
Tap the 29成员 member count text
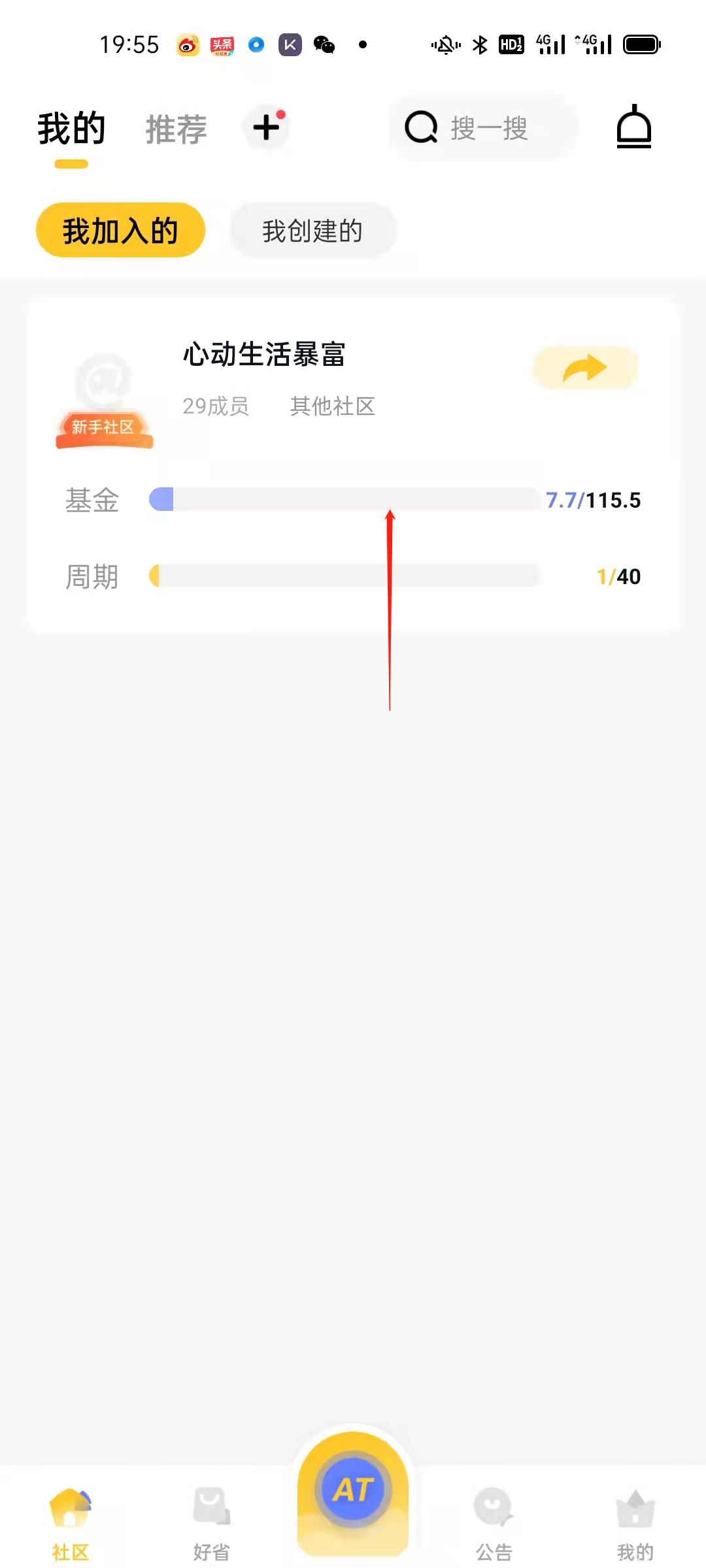pos(217,407)
